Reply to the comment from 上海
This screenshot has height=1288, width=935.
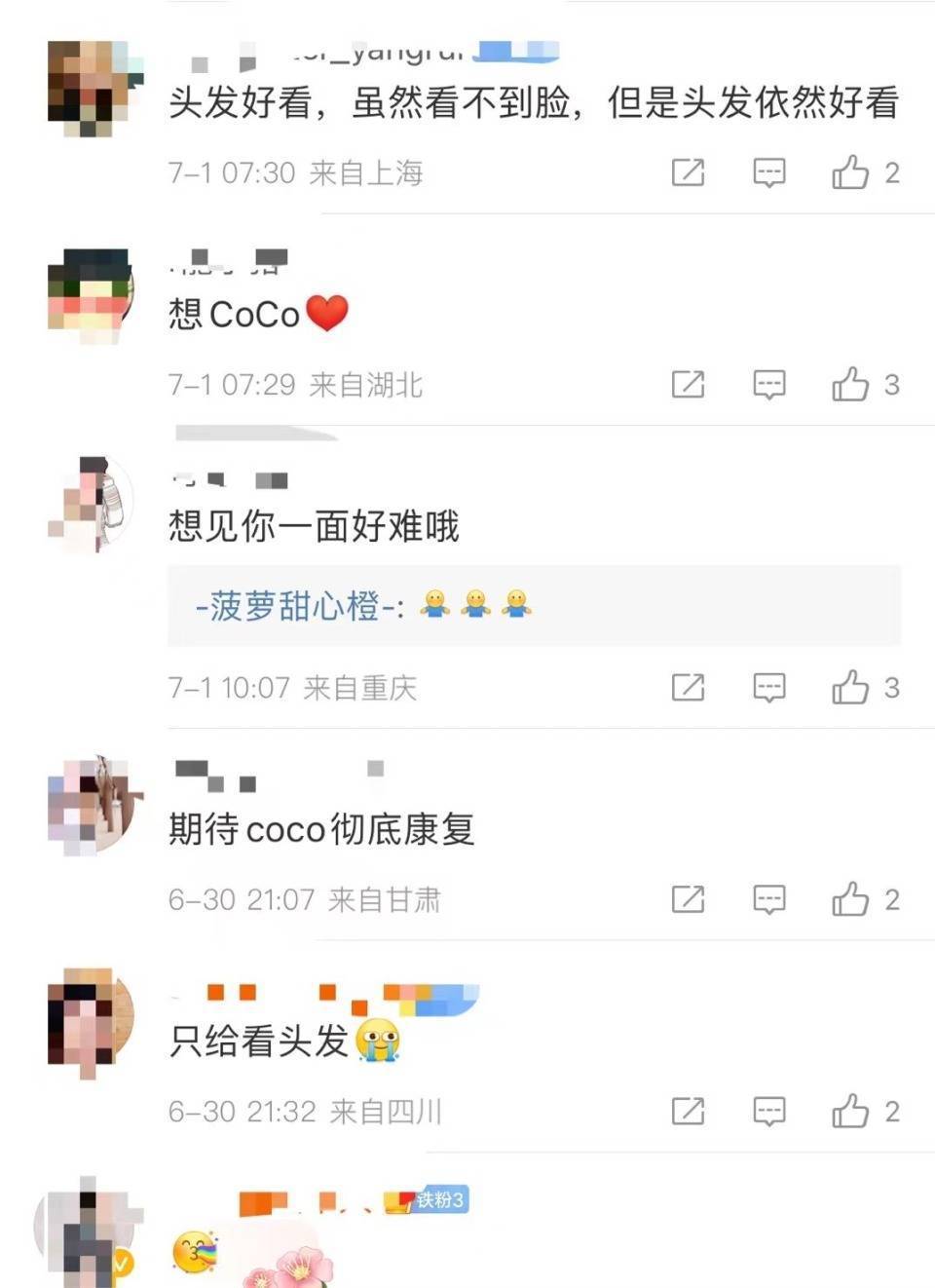click(769, 172)
